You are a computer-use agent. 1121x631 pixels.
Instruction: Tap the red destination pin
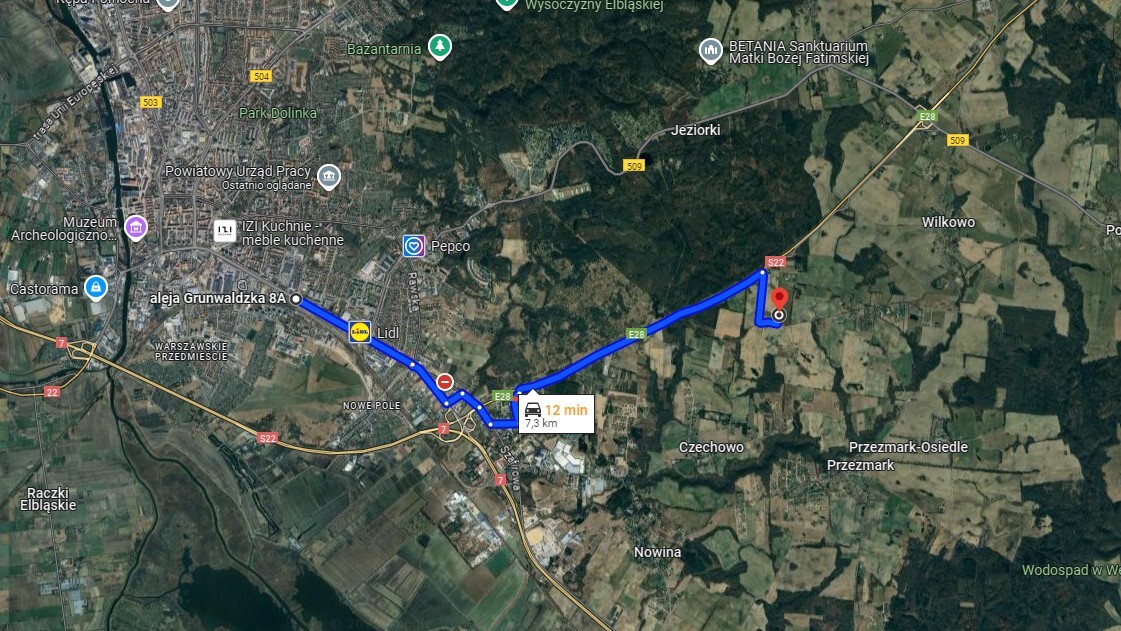pyautogui.click(x=779, y=301)
